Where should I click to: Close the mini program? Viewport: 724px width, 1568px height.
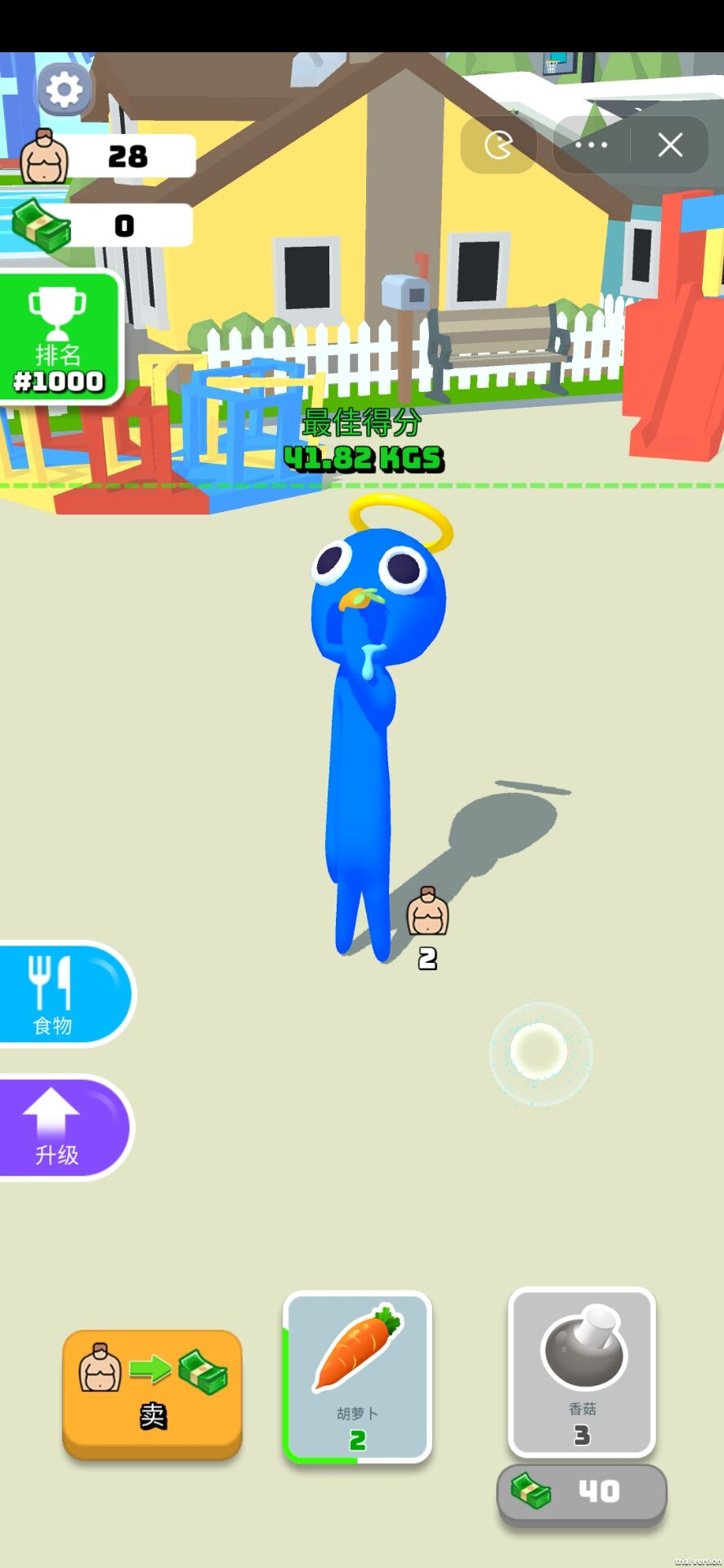coord(670,145)
